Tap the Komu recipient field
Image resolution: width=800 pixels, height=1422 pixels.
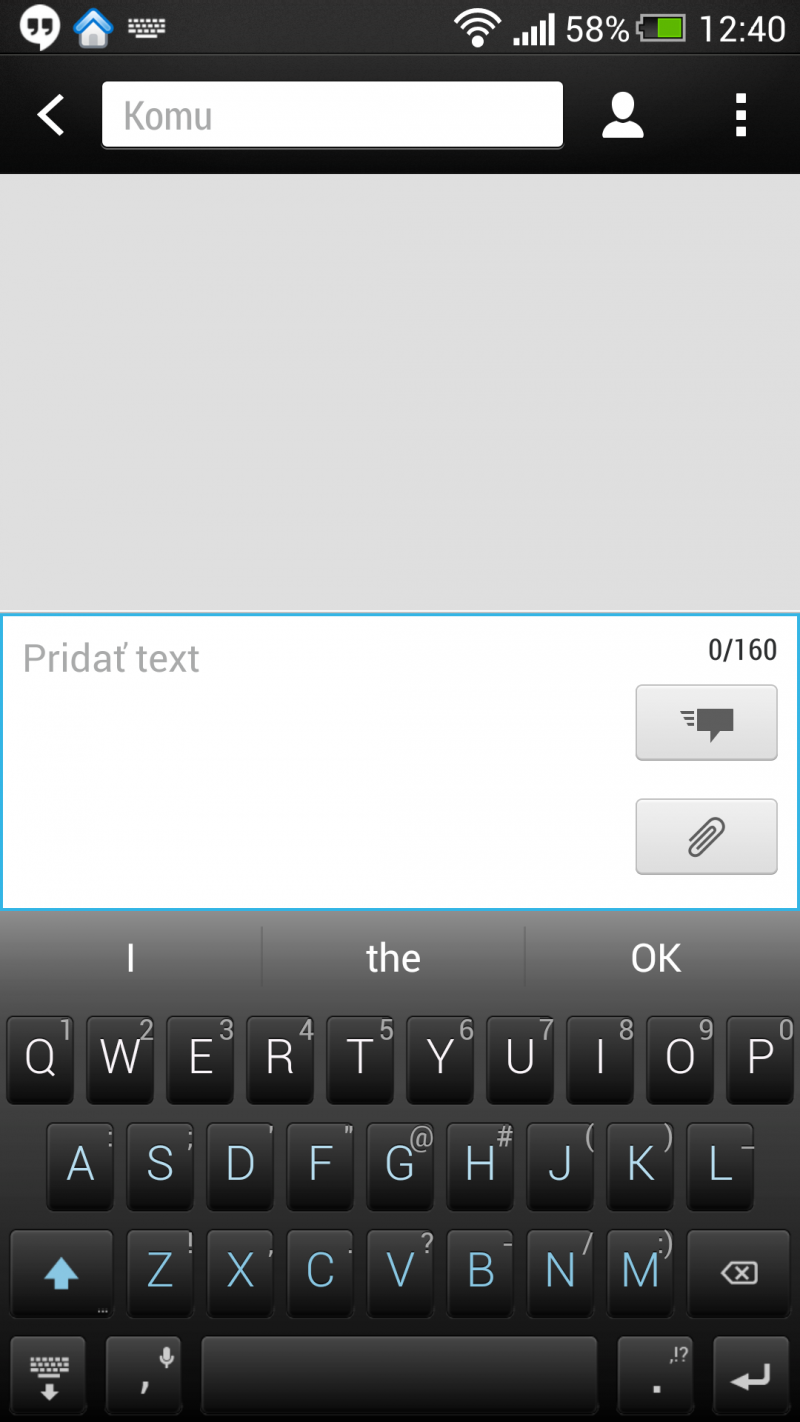332,116
